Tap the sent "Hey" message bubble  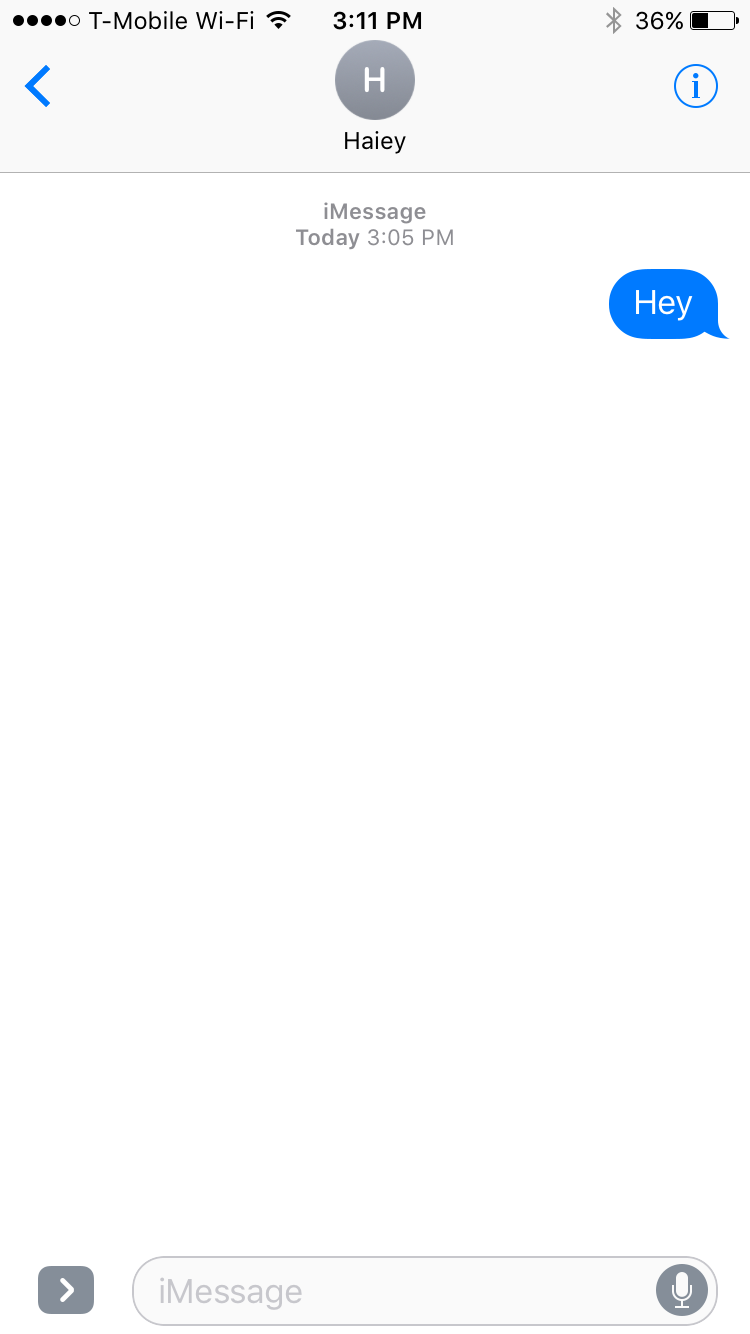(667, 304)
